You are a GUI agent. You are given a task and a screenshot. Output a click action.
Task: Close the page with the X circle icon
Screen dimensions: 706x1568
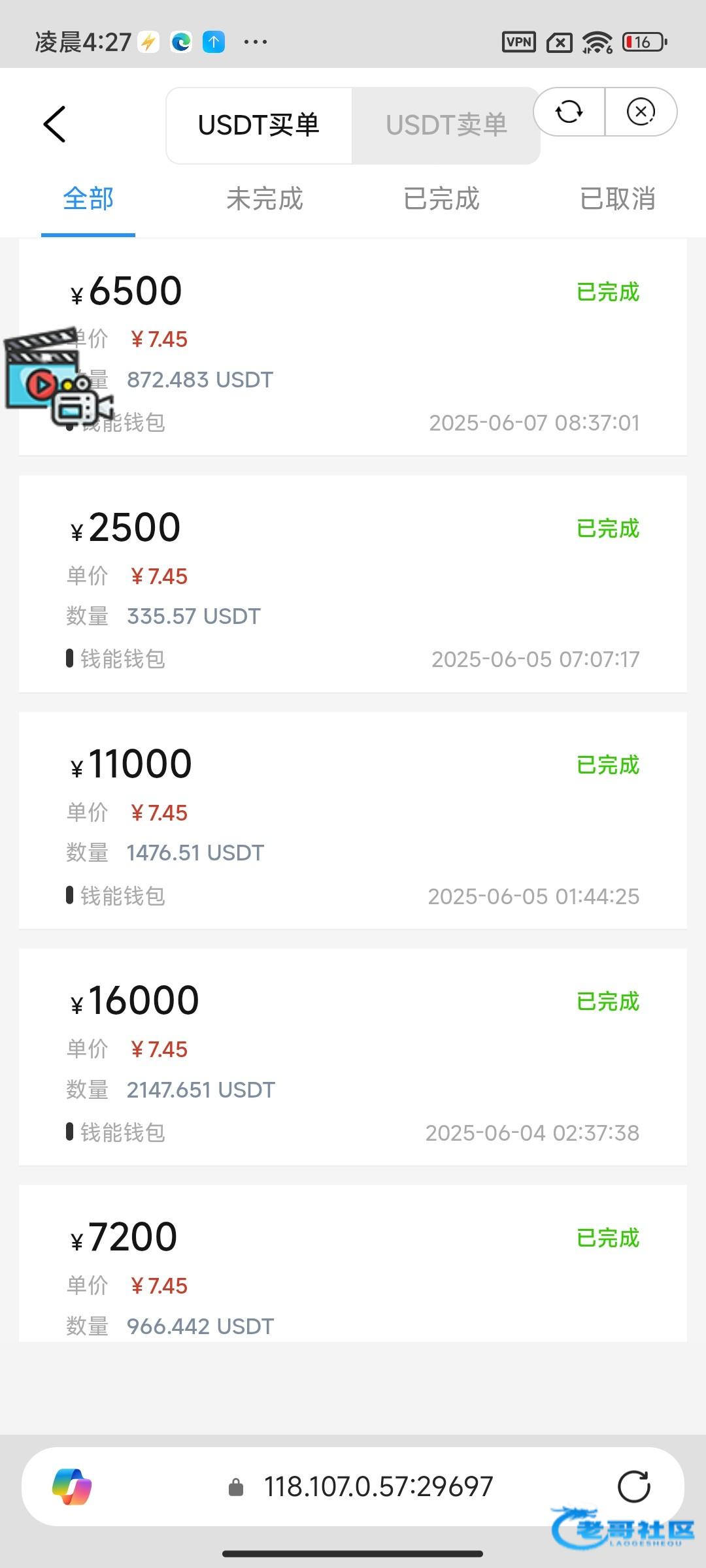click(x=641, y=112)
